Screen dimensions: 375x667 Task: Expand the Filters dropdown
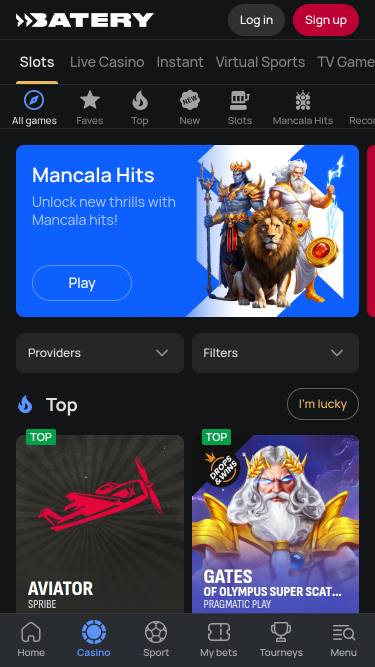coord(276,353)
